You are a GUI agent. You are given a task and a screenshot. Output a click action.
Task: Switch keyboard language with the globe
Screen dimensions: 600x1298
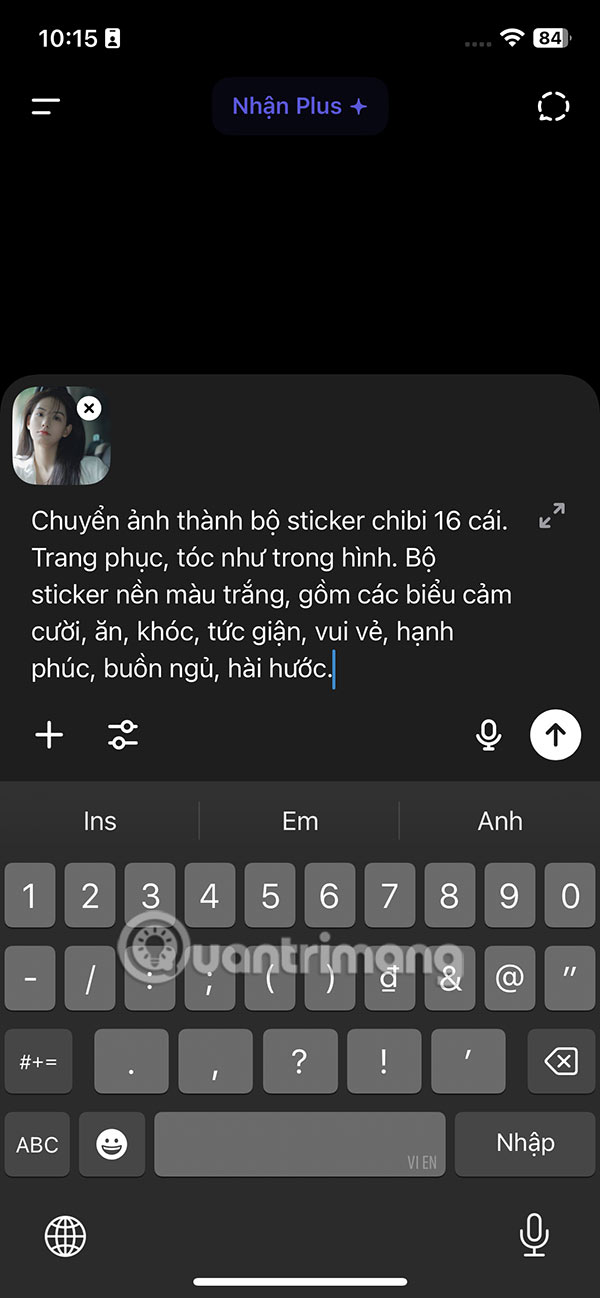(66, 1236)
